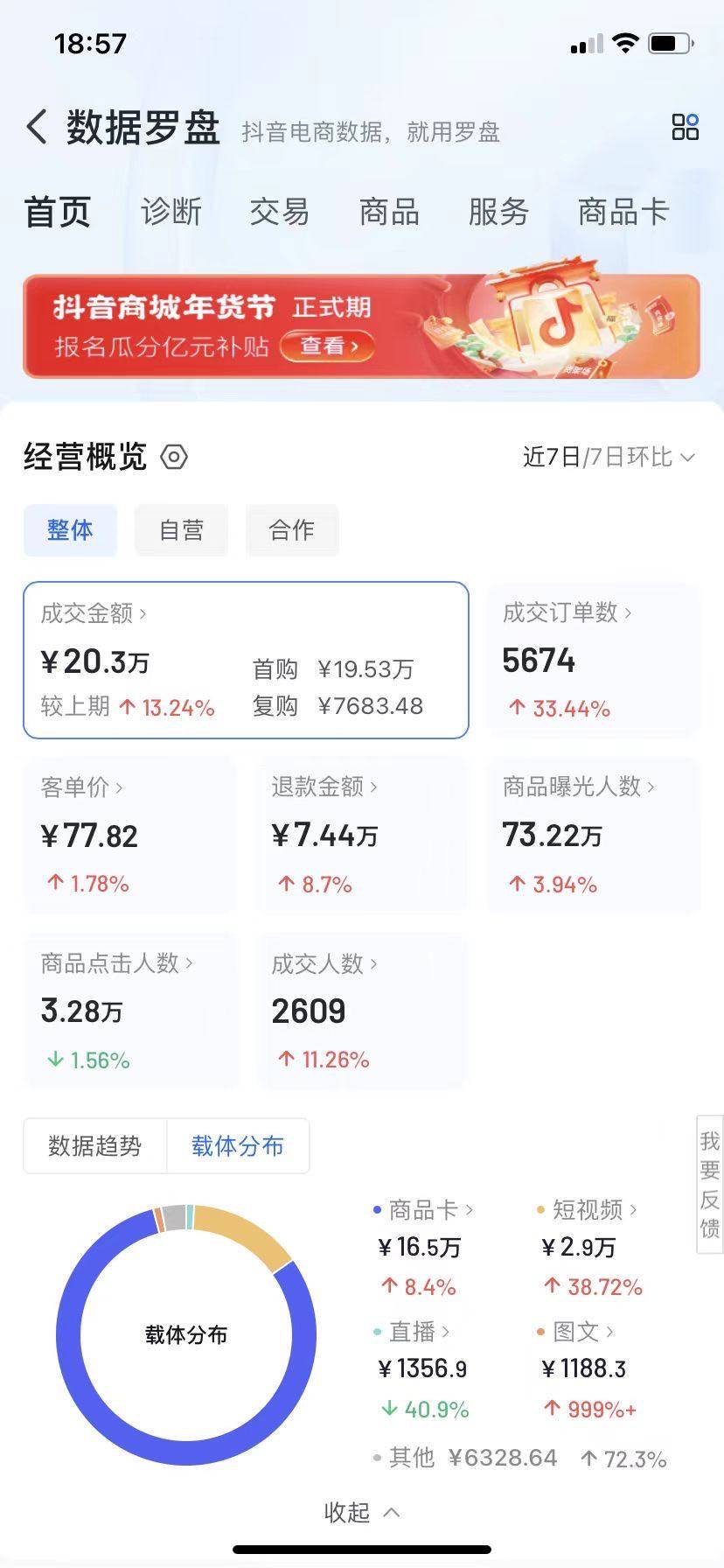Image resolution: width=724 pixels, height=1568 pixels.
Task: Collapse the section with 收起
Action: (361, 1512)
